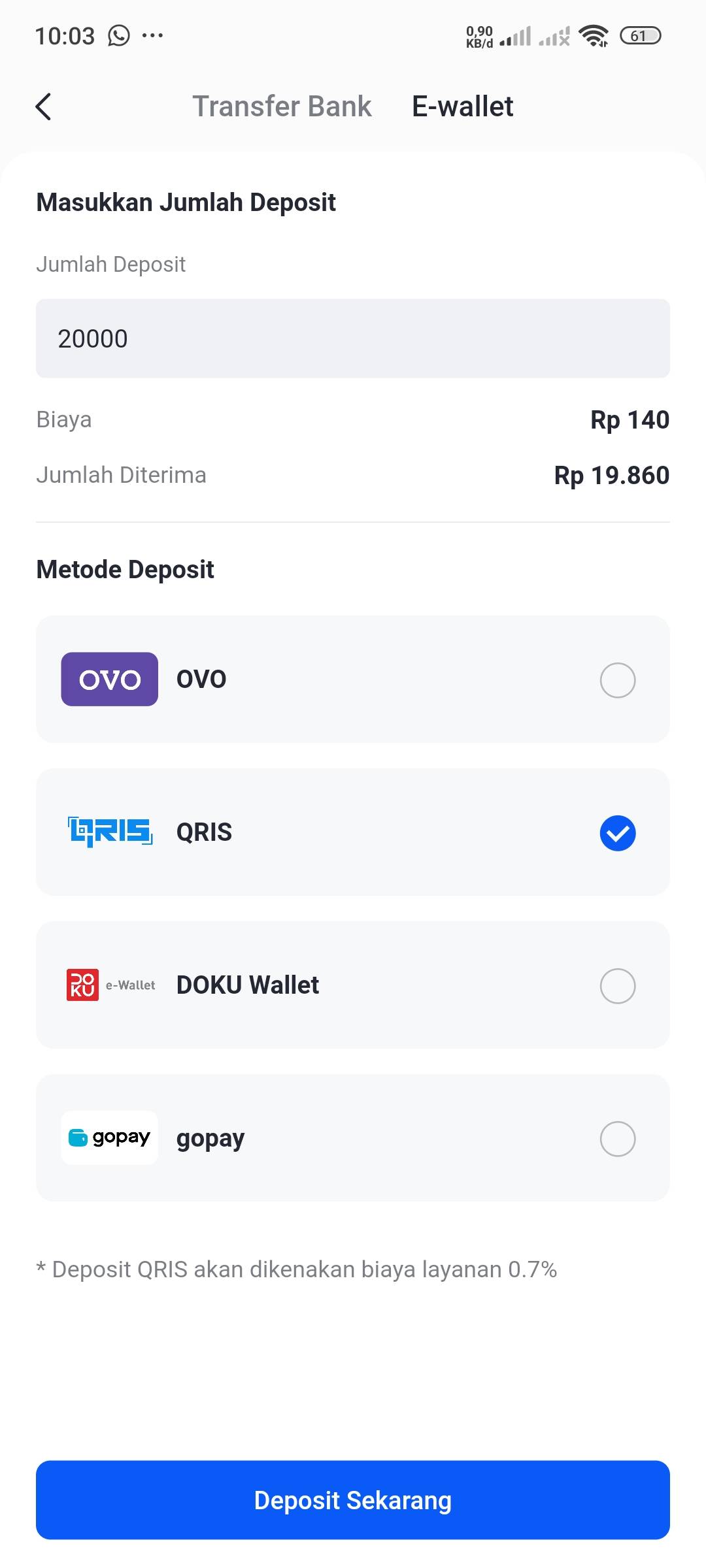
Task: Select the gopay radio button
Action: click(617, 1137)
